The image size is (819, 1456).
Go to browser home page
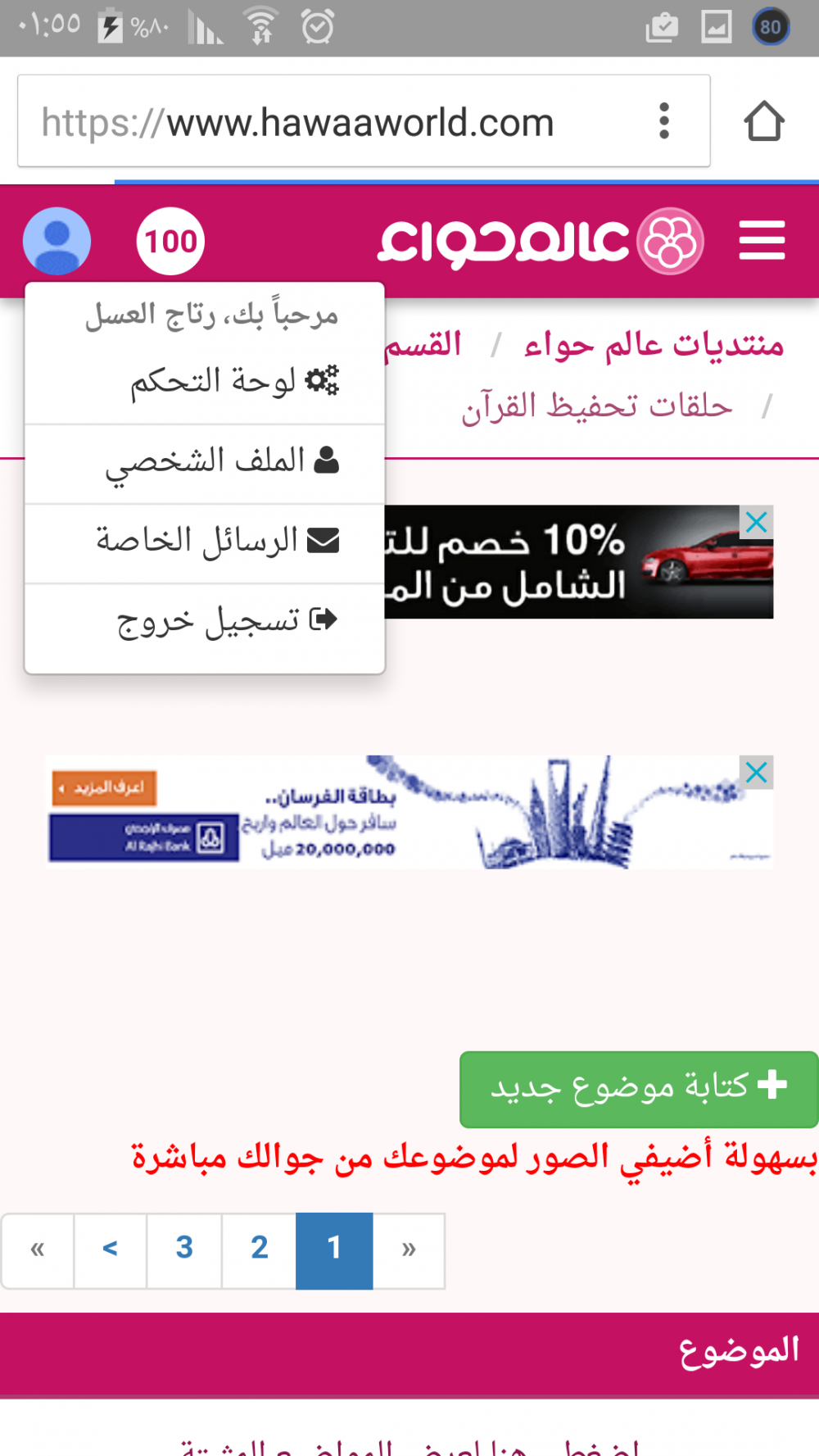763,121
